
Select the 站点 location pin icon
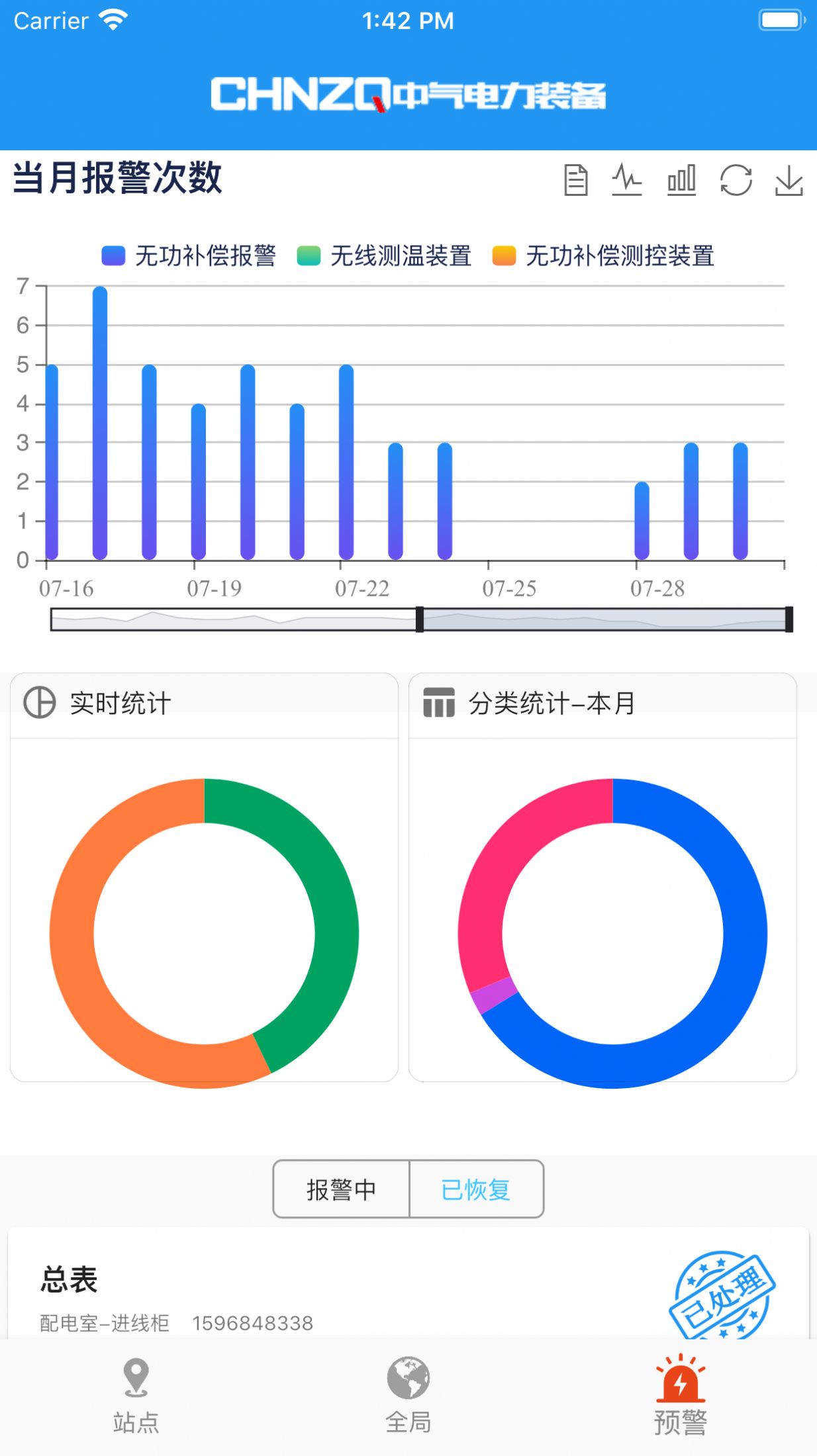pos(136,1382)
